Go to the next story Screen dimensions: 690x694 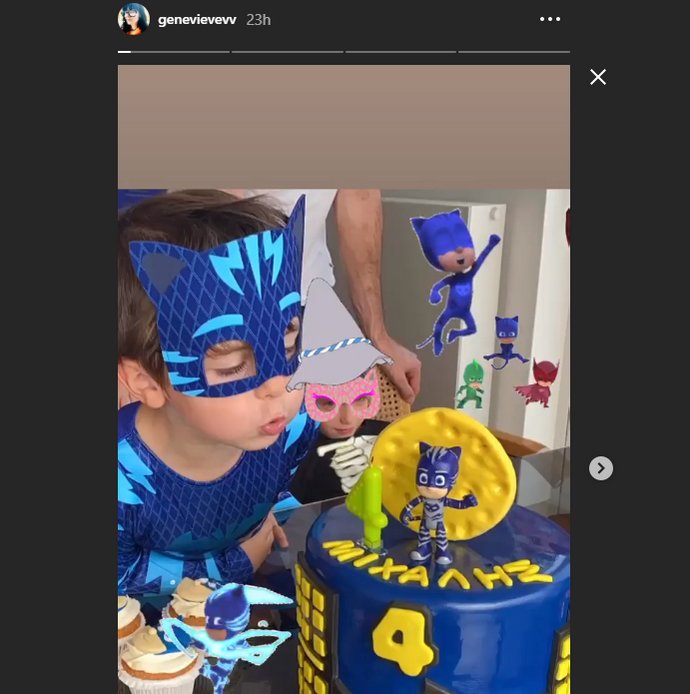(600, 468)
